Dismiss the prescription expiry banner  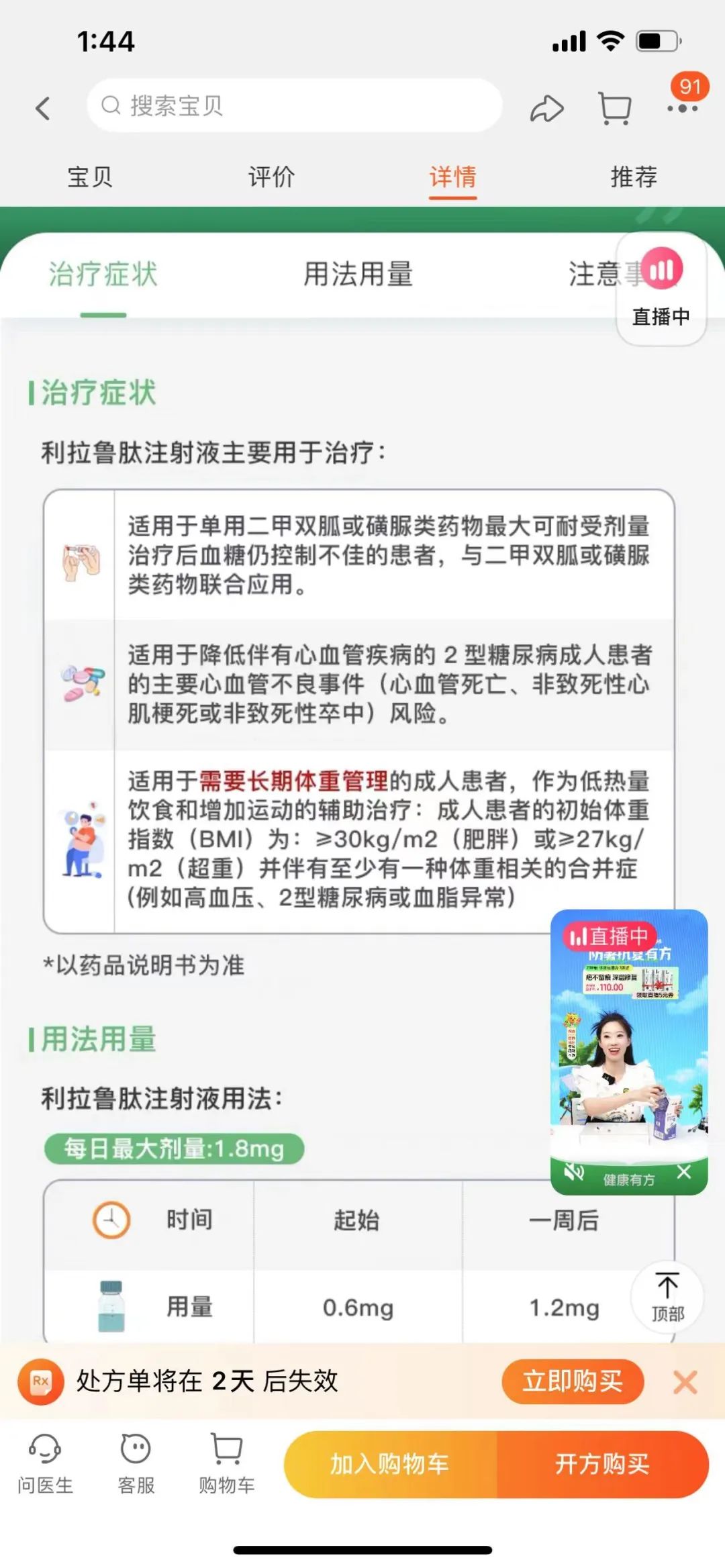point(685,1382)
